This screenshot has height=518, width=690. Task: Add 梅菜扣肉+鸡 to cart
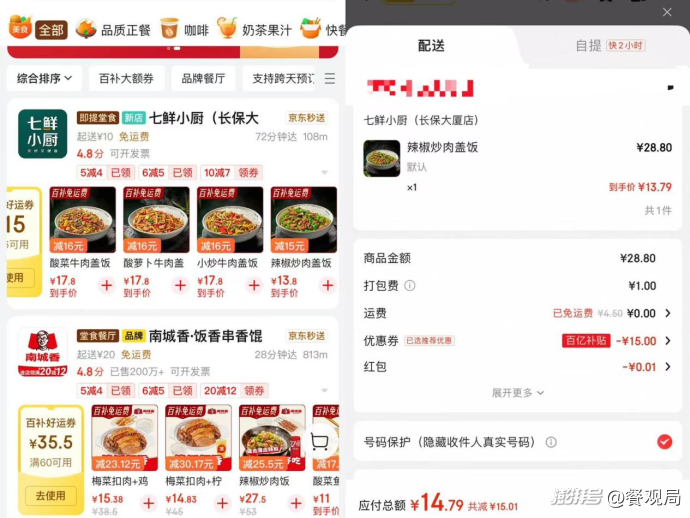coord(148,503)
